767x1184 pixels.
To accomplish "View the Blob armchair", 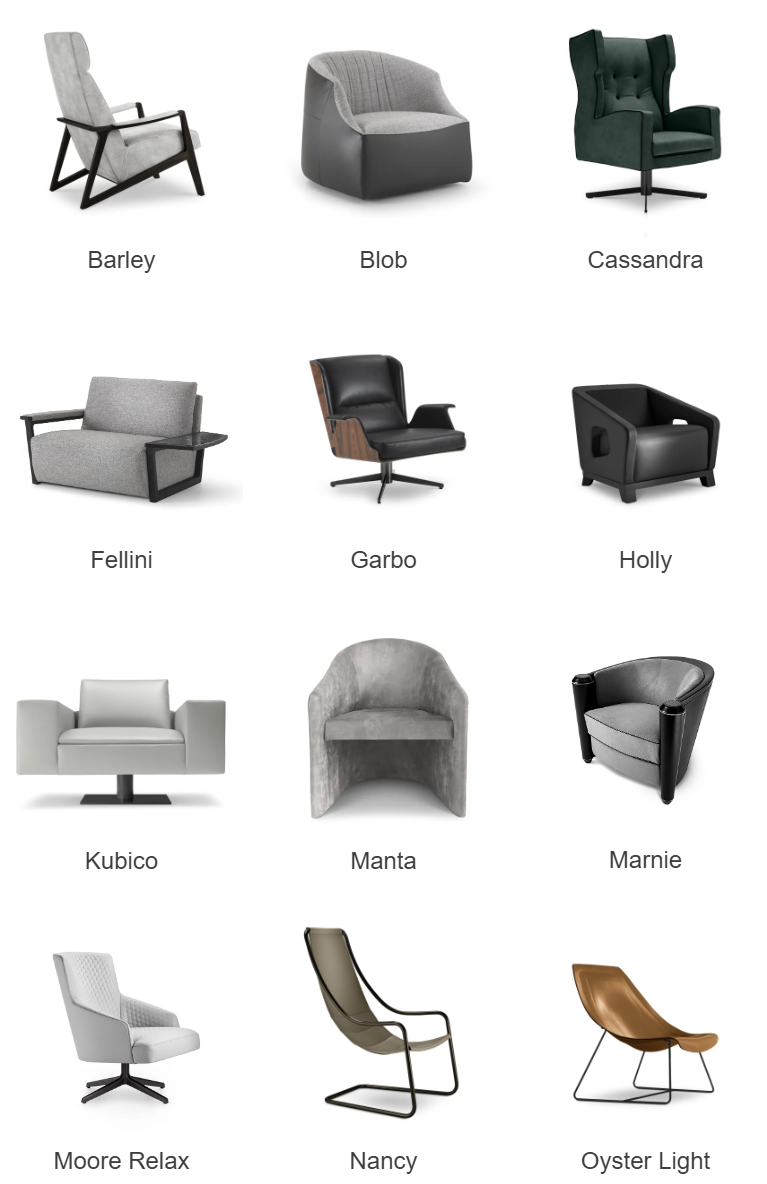I will coord(384,125).
